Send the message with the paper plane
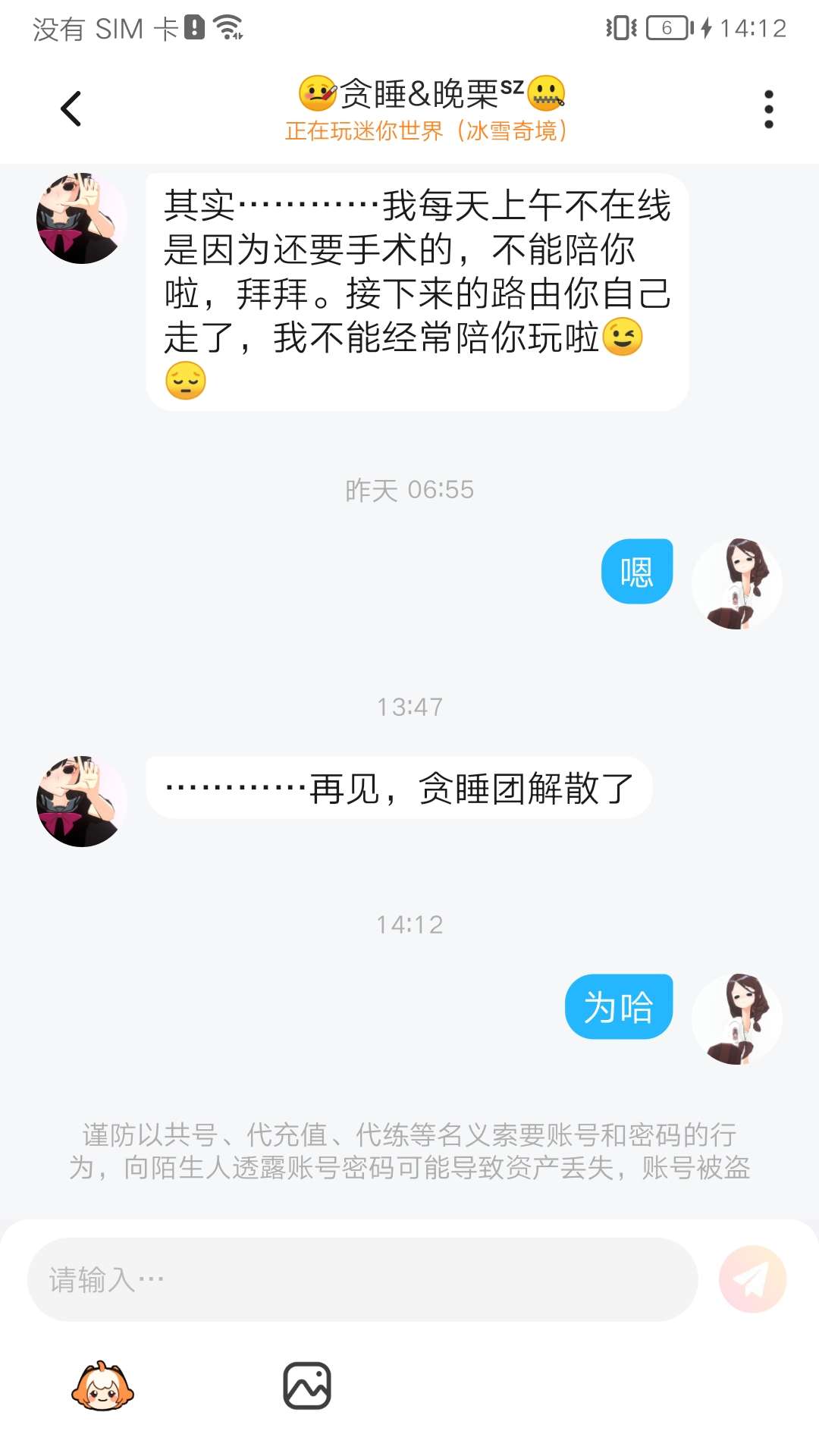The height and width of the screenshot is (1456, 819). (x=752, y=1279)
